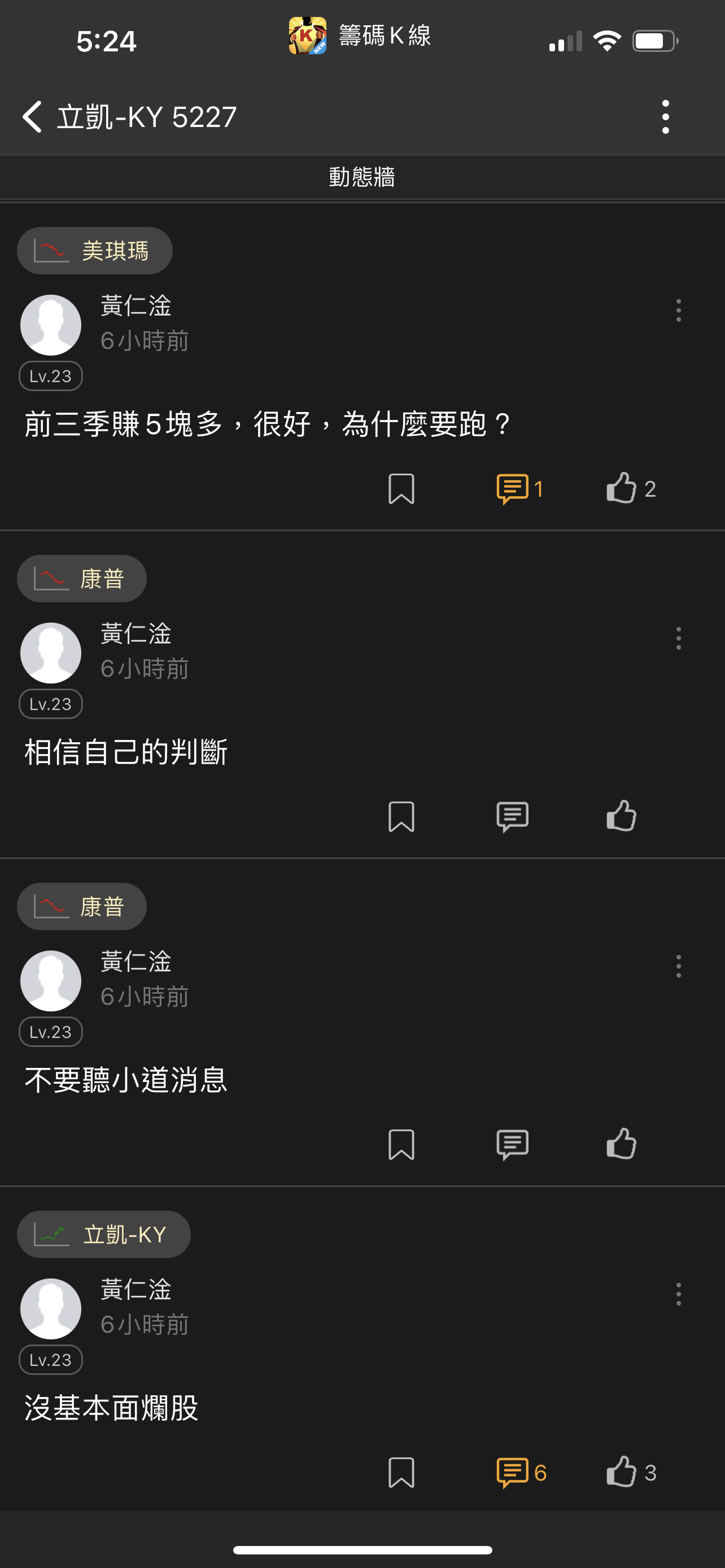Bookmark the 相信自己的判斷 post
This screenshot has width=725, height=1568.
[401, 817]
